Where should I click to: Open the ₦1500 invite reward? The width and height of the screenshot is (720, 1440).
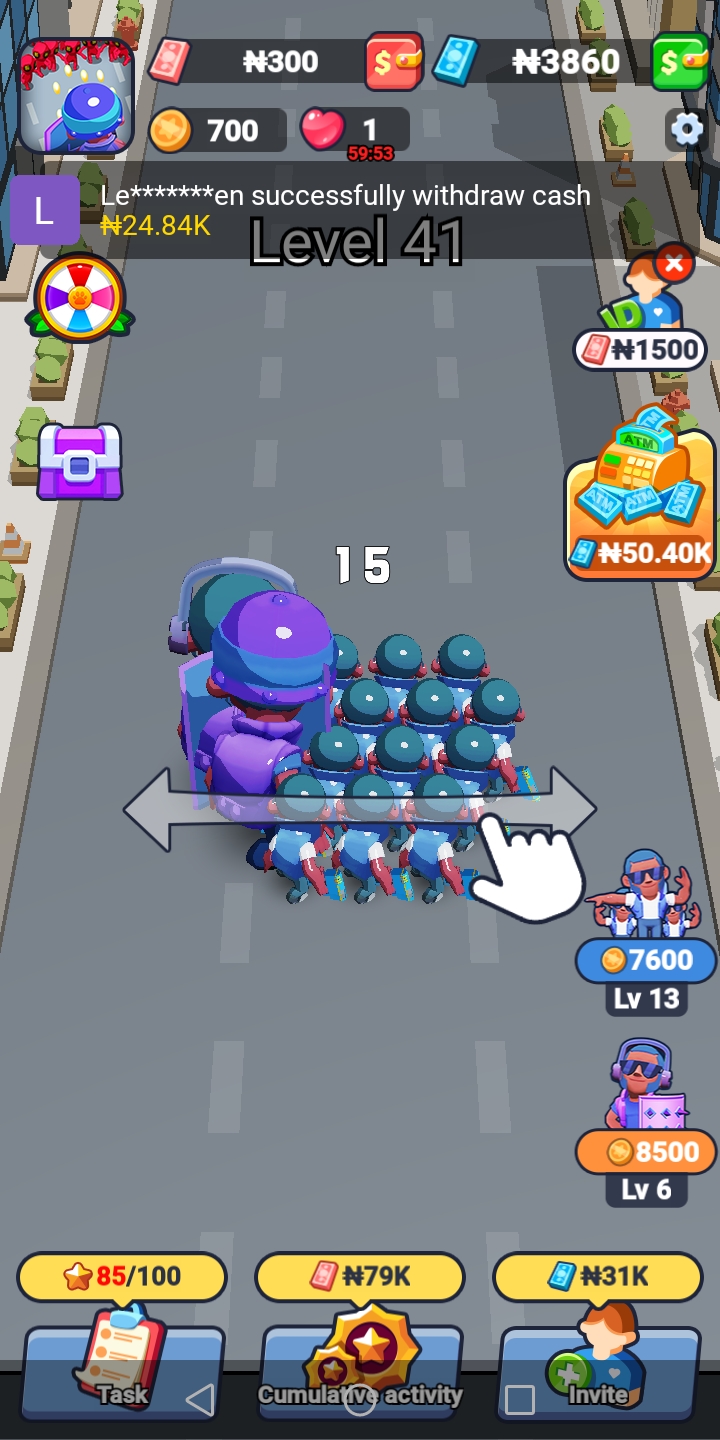tap(641, 312)
